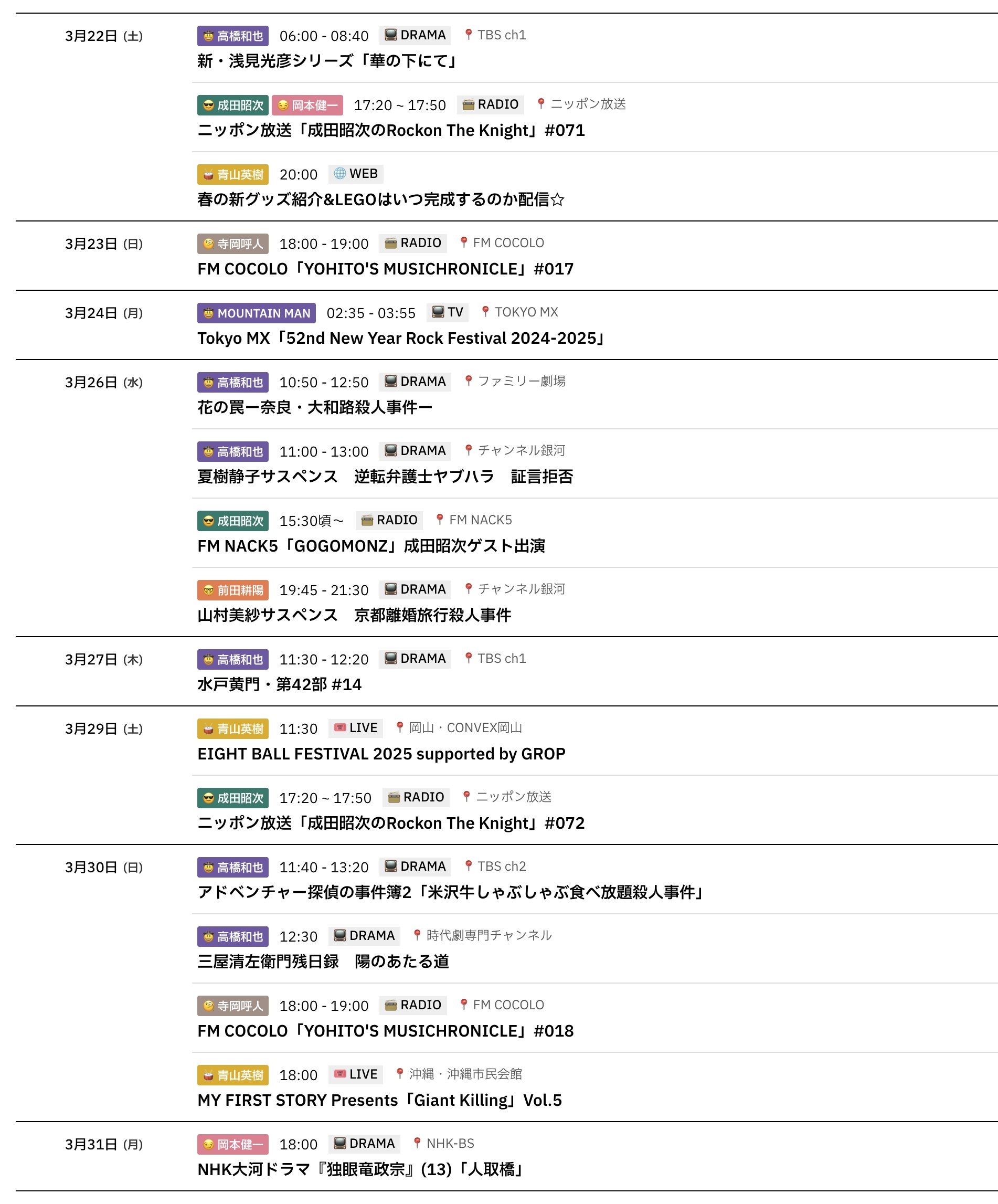This screenshot has width=998, height=1204.
Task: Open Rockon The Knight #072 entry
Action: (391, 823)
